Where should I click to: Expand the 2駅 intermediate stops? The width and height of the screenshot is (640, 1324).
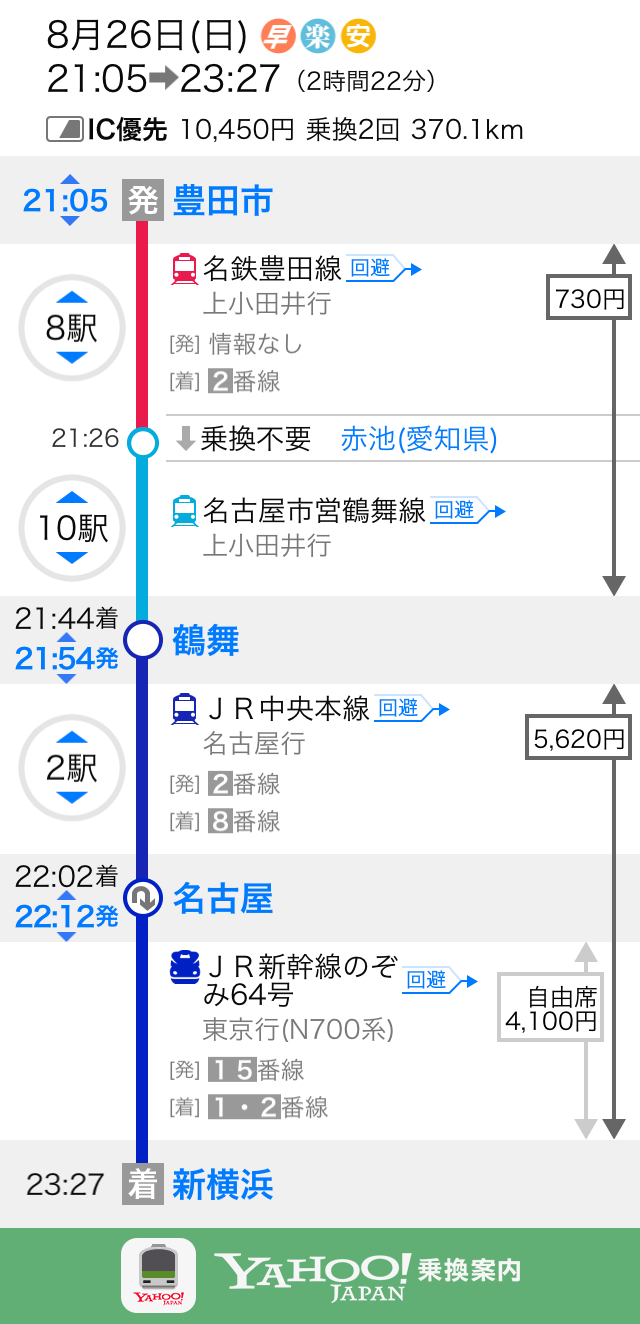click(x=71, y=768)
